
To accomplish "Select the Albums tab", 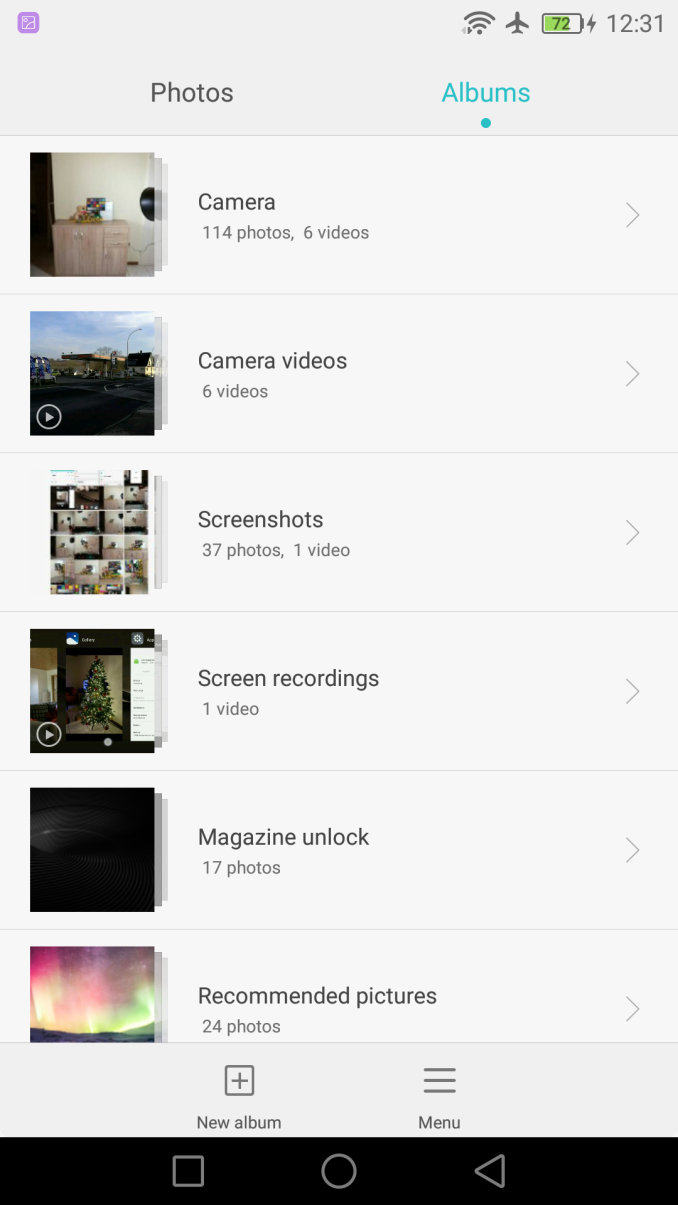I will [486, 93].
